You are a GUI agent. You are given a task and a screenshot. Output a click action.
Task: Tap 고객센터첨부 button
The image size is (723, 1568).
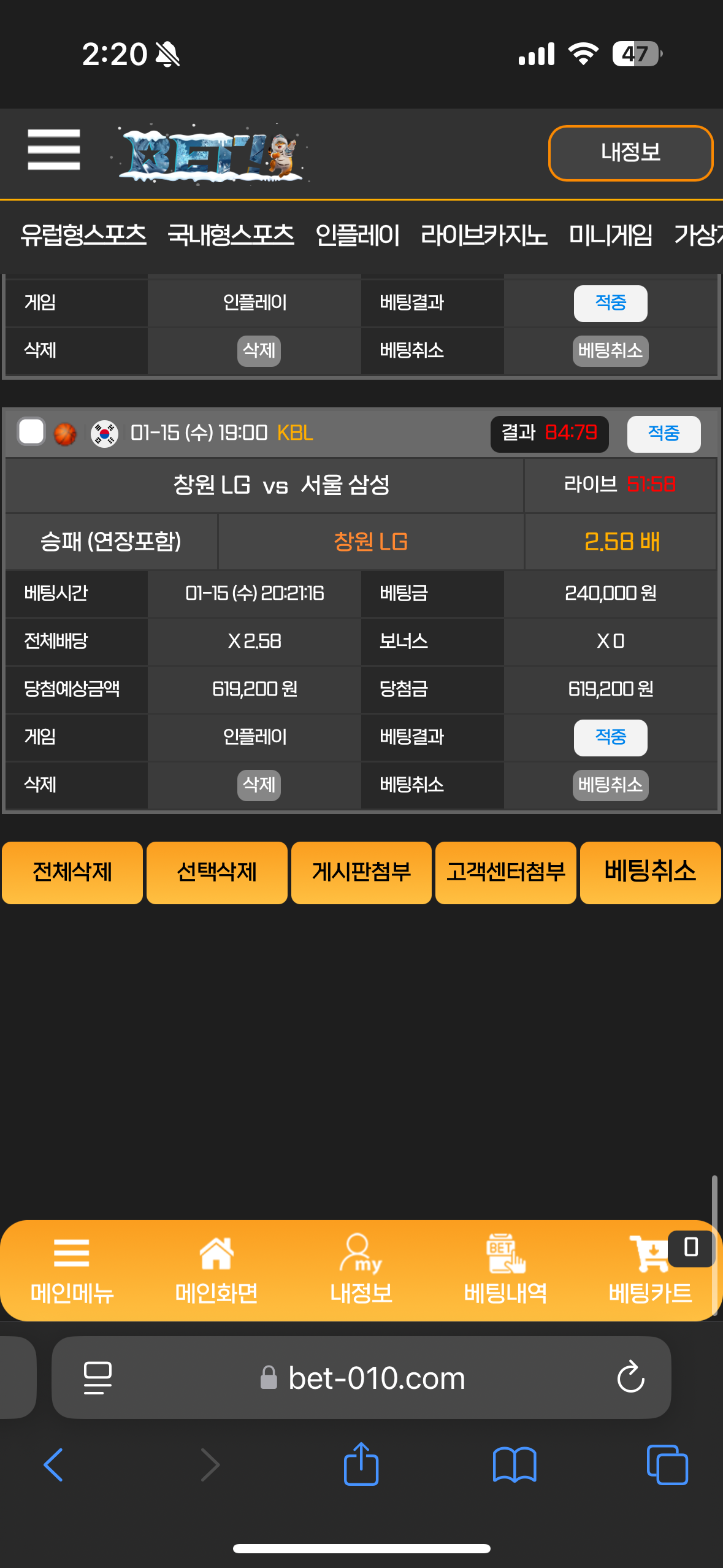pyautogui.click(x=505, y=872)
